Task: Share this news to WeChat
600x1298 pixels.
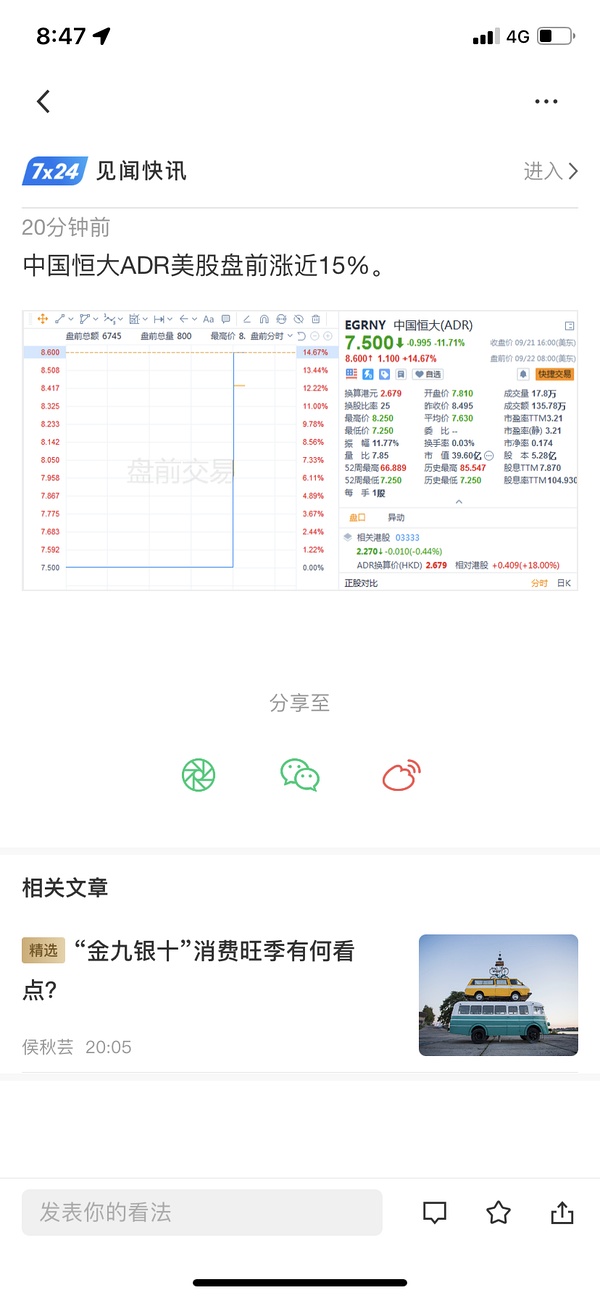Action: click(299, 774)
